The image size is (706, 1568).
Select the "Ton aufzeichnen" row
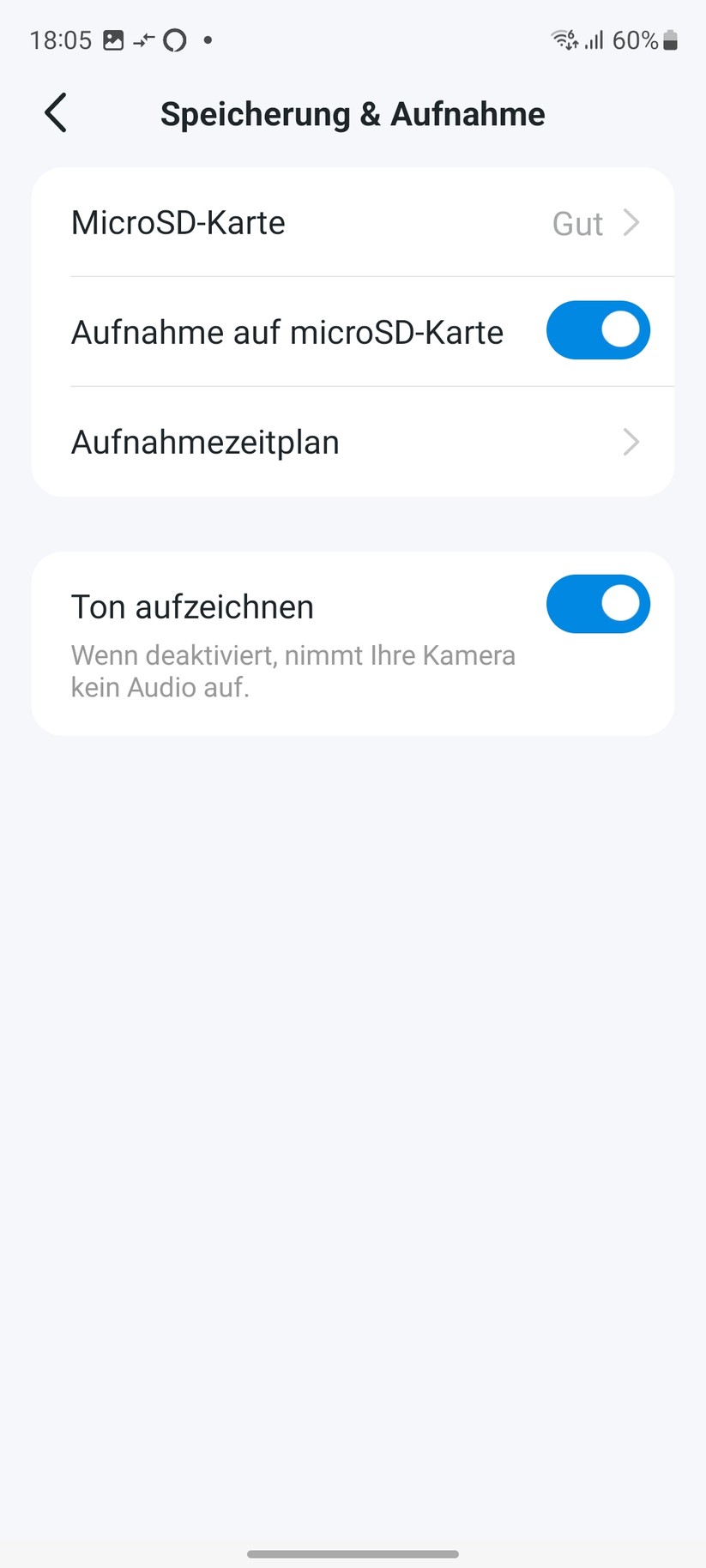click(x=257, y=606)
